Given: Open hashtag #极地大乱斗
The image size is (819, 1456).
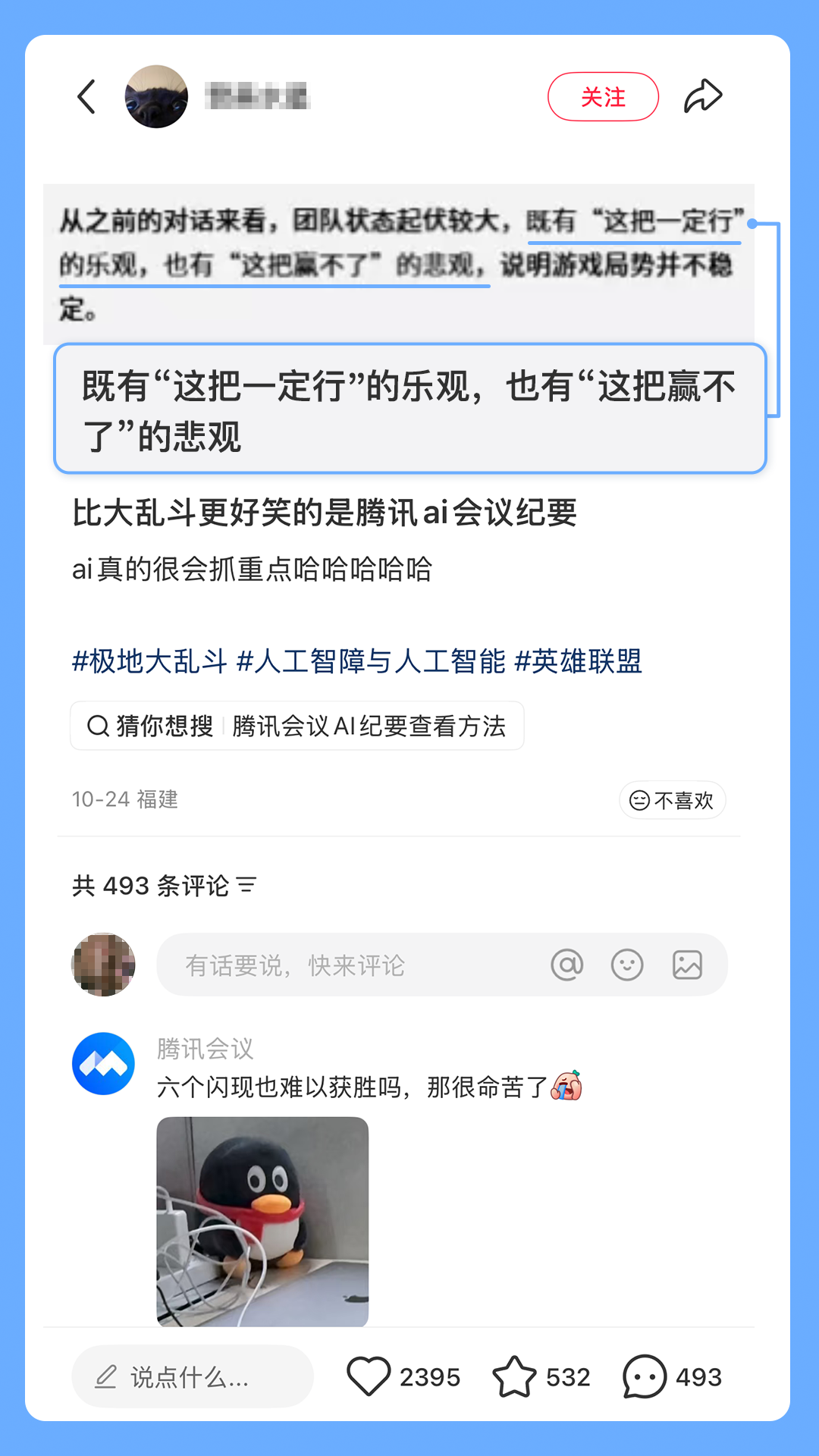Looking at the screenshot, I should [x=149, y=661].
